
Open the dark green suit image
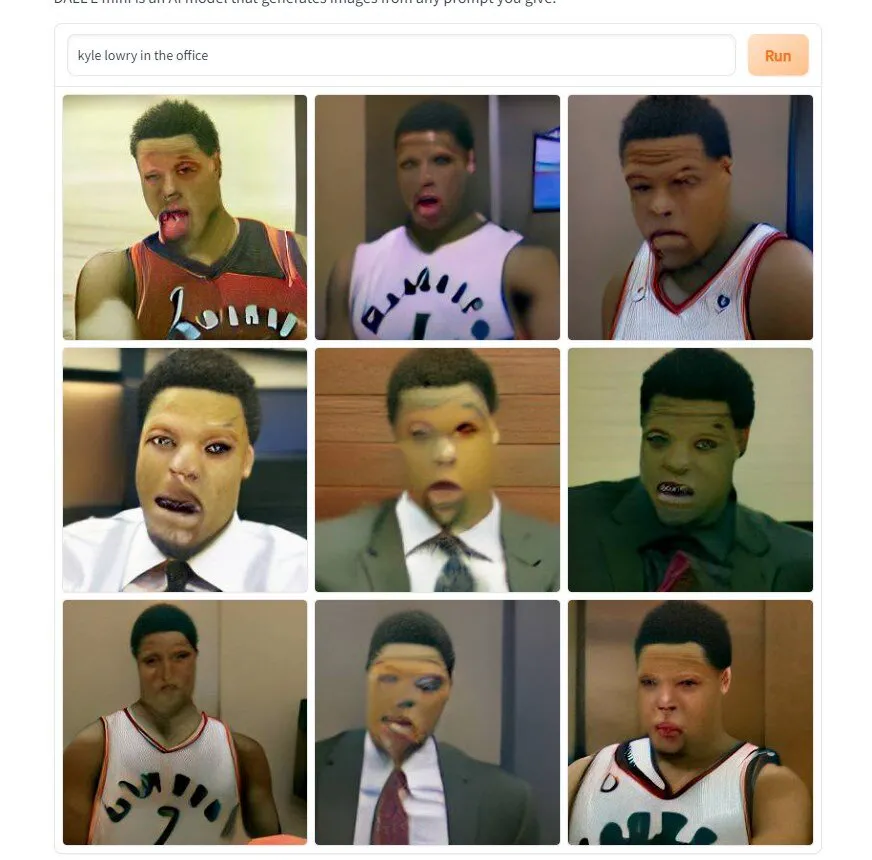tap(690, 470)
